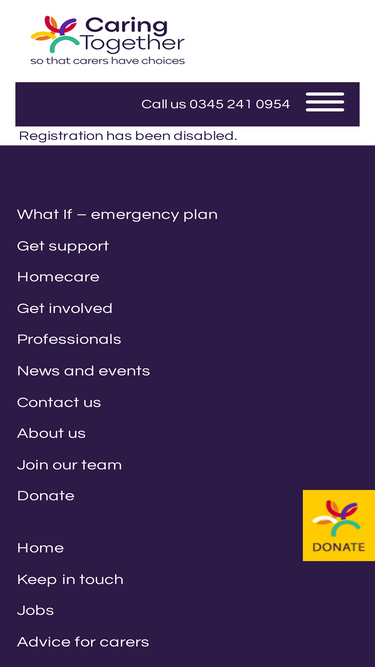Open What If – emergency plan
375x667 pixels.
[117, 214]
